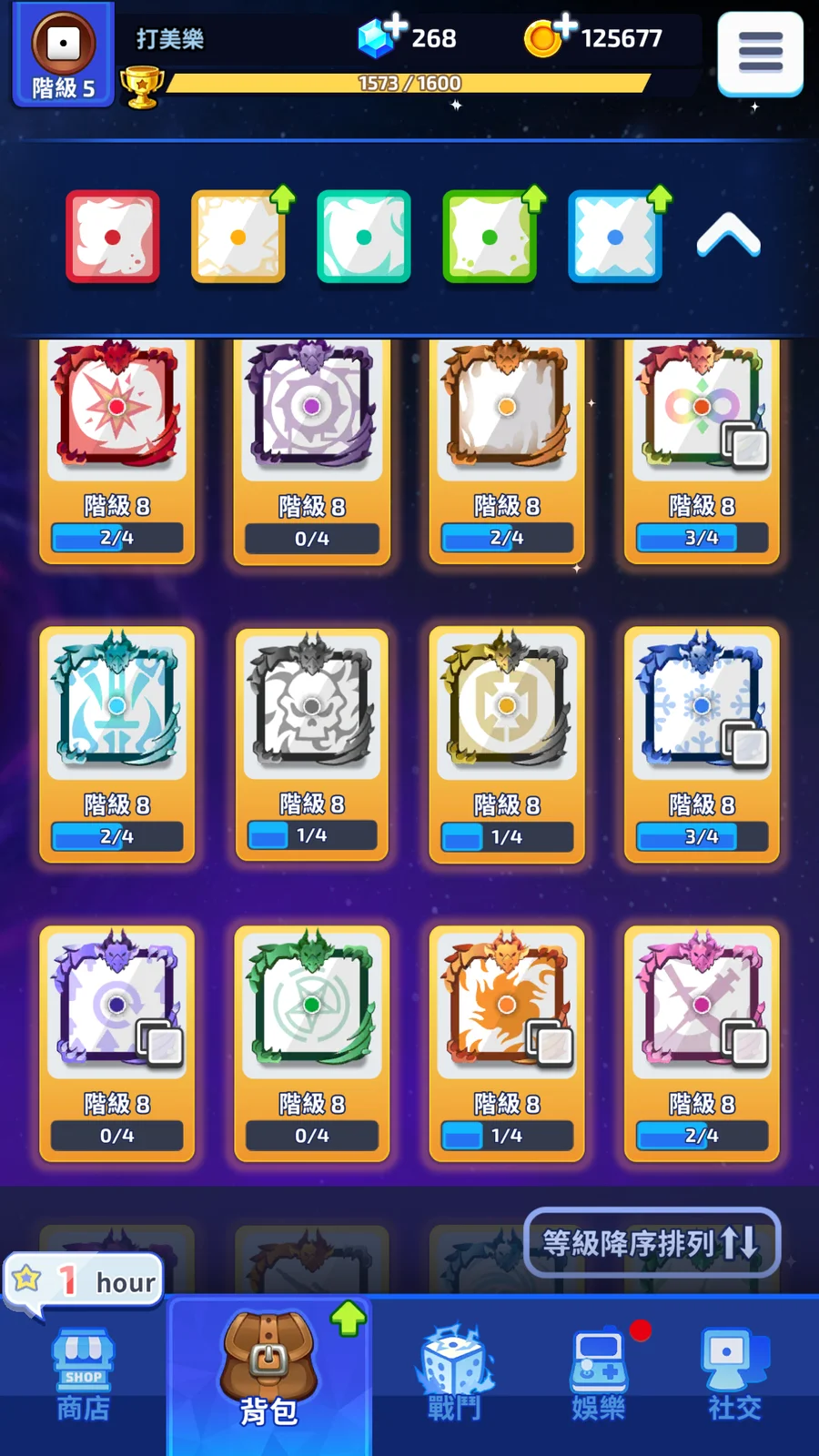Select the teal dice in the deck
This screenshot has height=1456, width=819.
pyautogui.click(x=364, y=237)
